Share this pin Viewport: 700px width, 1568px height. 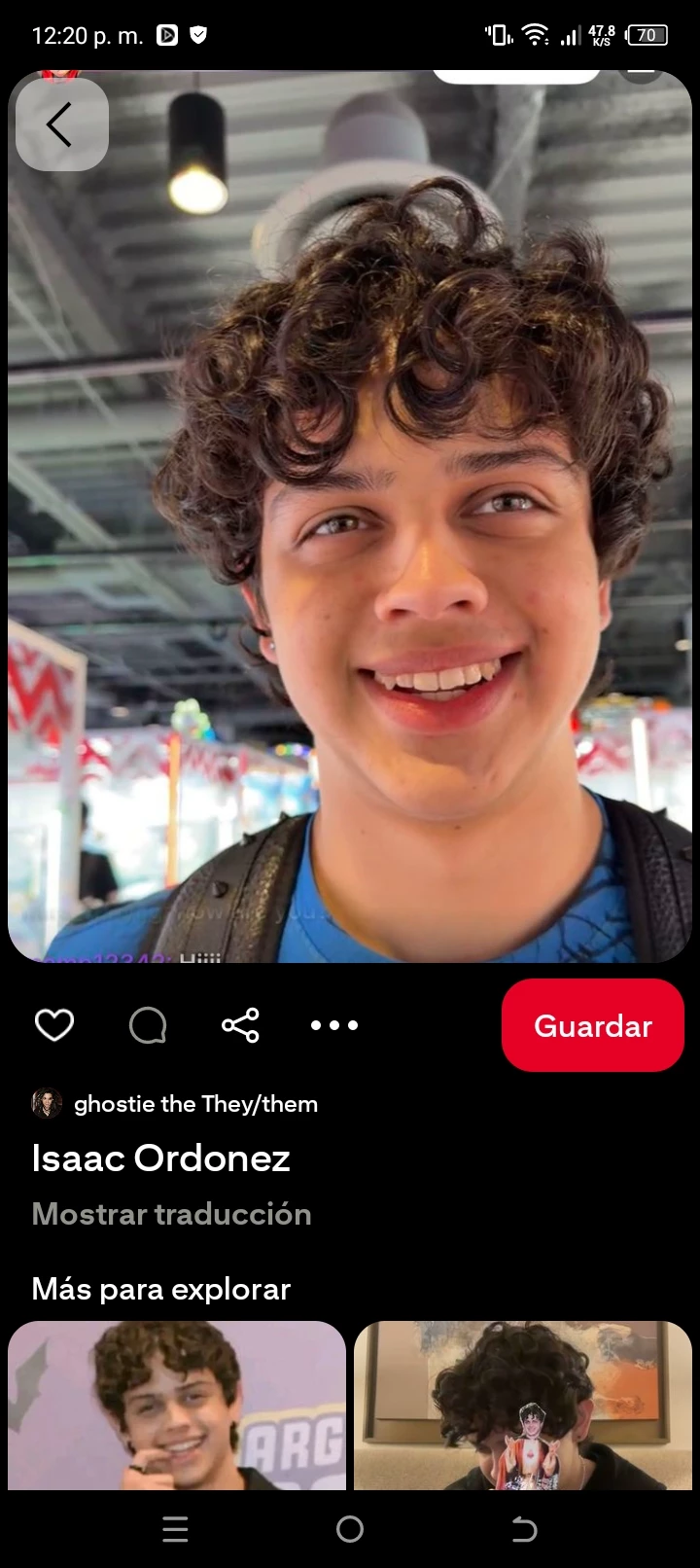pos(240,1025)
